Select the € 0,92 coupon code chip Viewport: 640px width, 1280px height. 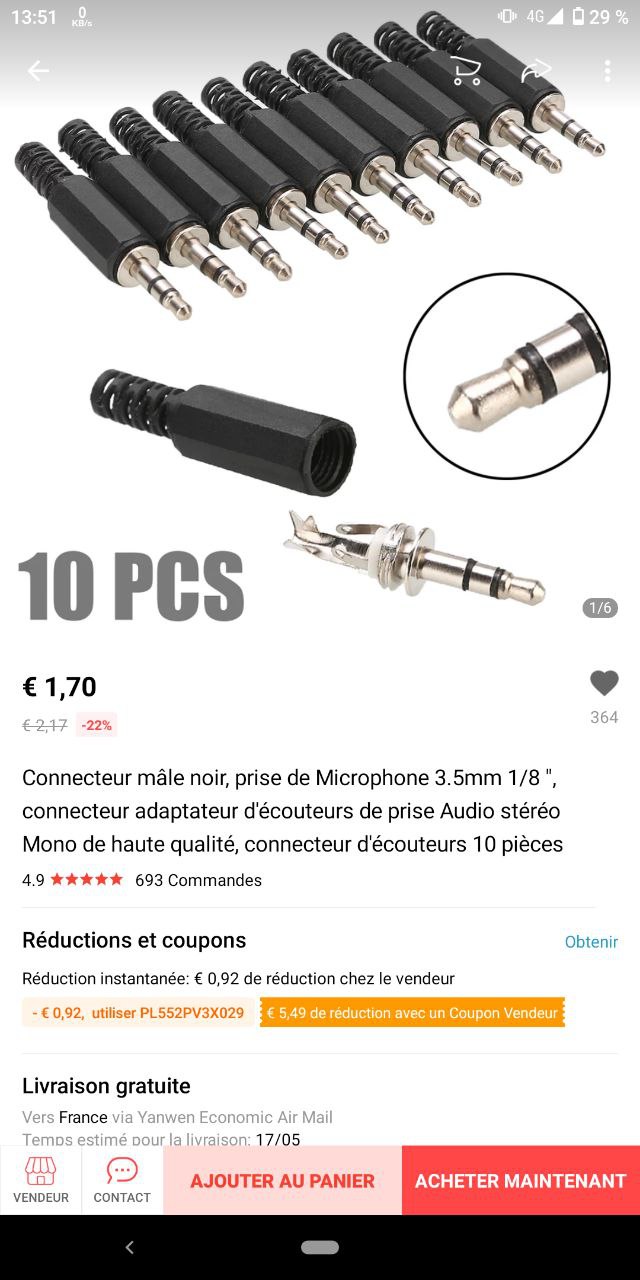click(138, 1013)
